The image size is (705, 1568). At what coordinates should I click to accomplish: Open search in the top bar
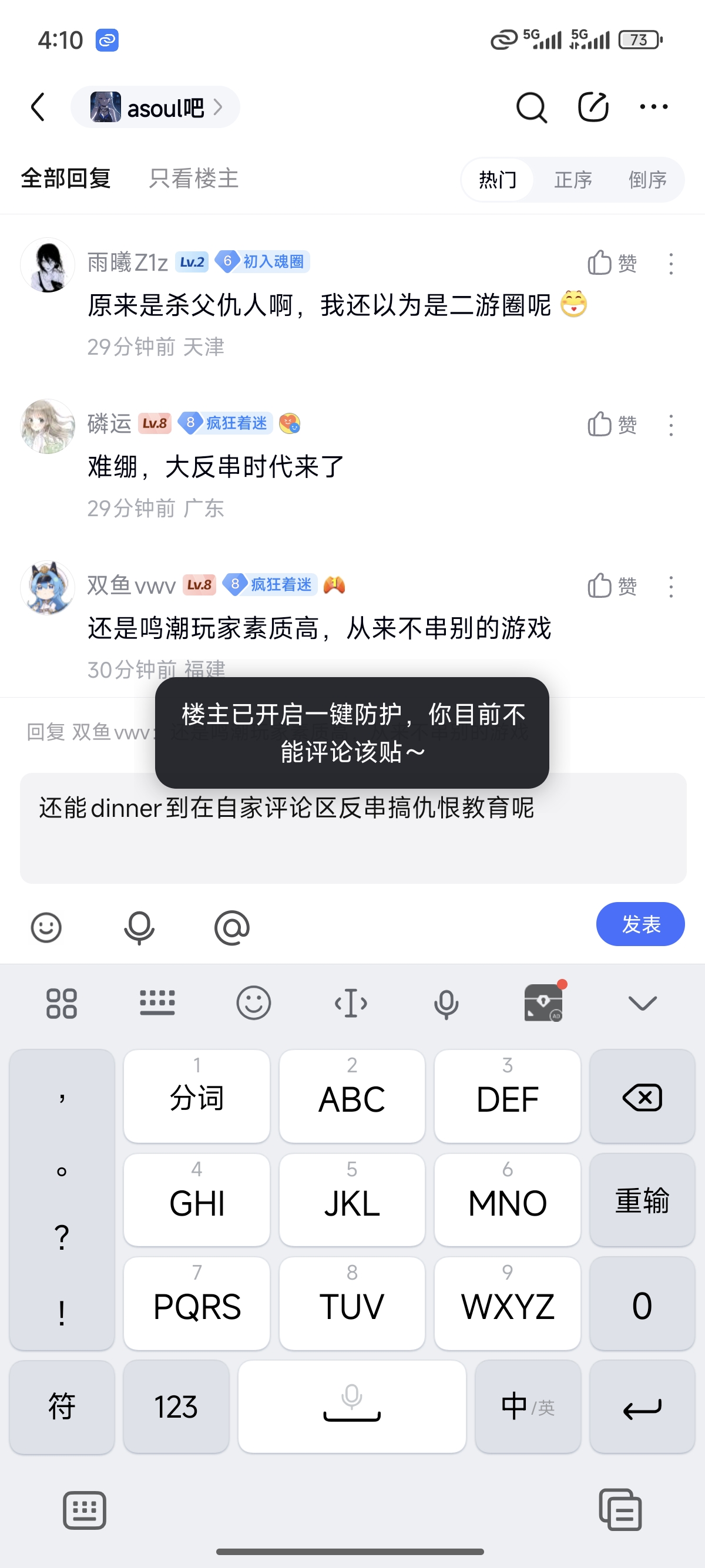pos(531,107)
